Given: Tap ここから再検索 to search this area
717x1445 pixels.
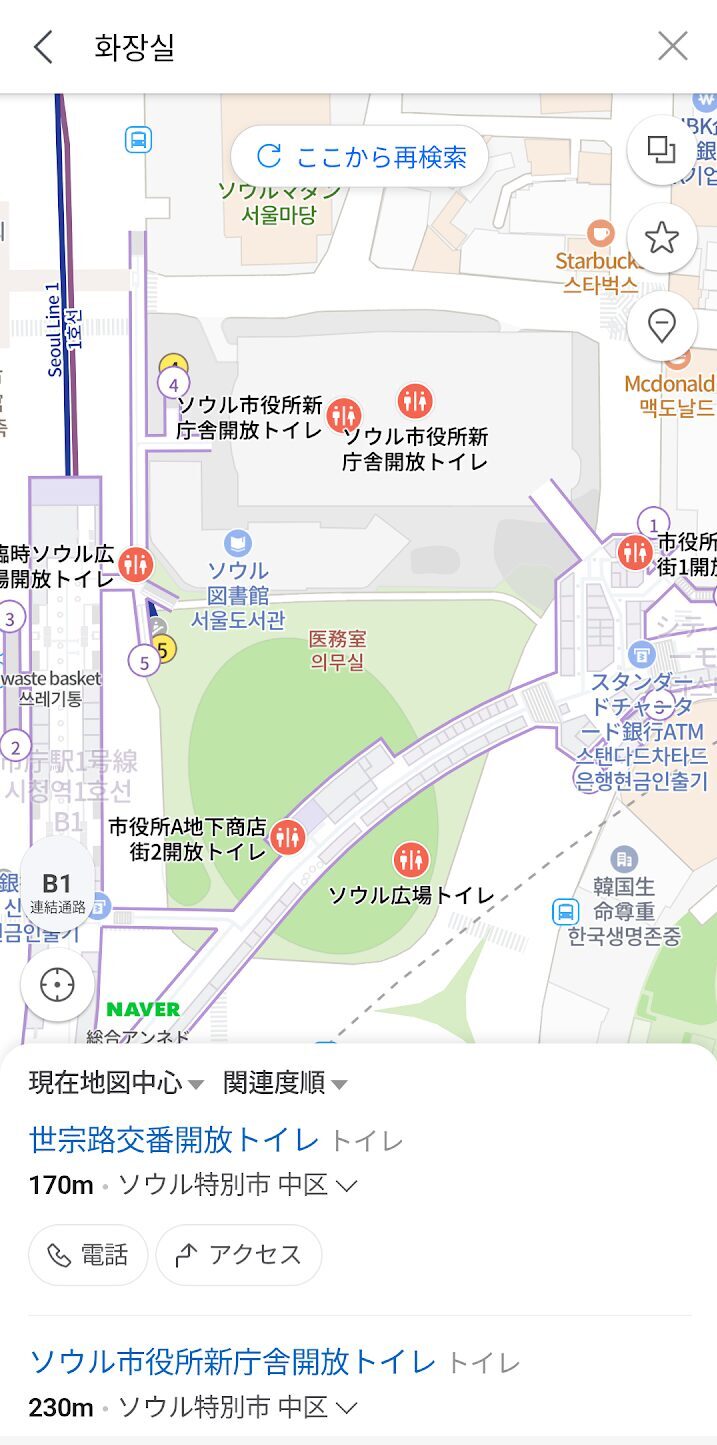Looking at the screenshot, I should (360, 157).
